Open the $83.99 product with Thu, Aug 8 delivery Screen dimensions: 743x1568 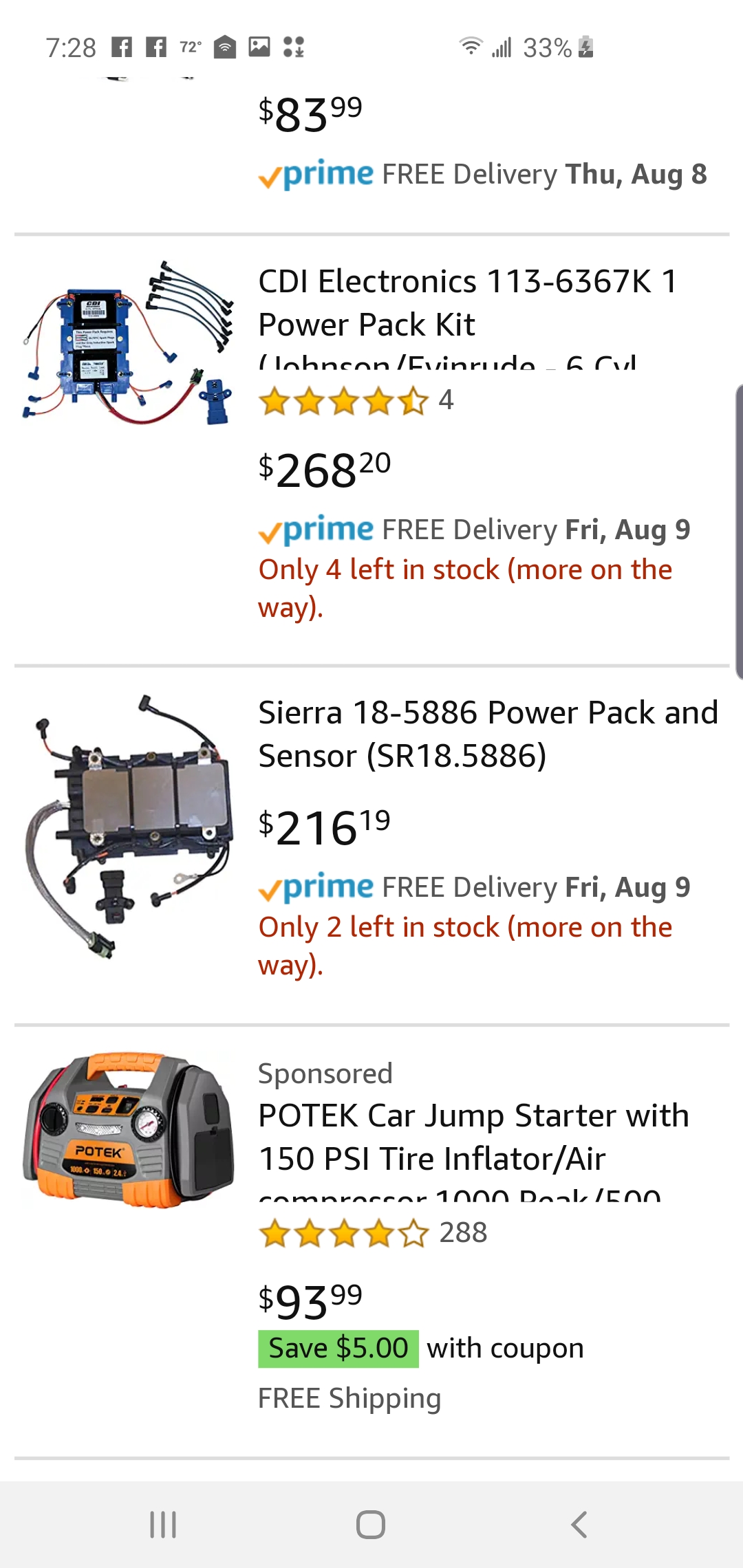point(310,116)
